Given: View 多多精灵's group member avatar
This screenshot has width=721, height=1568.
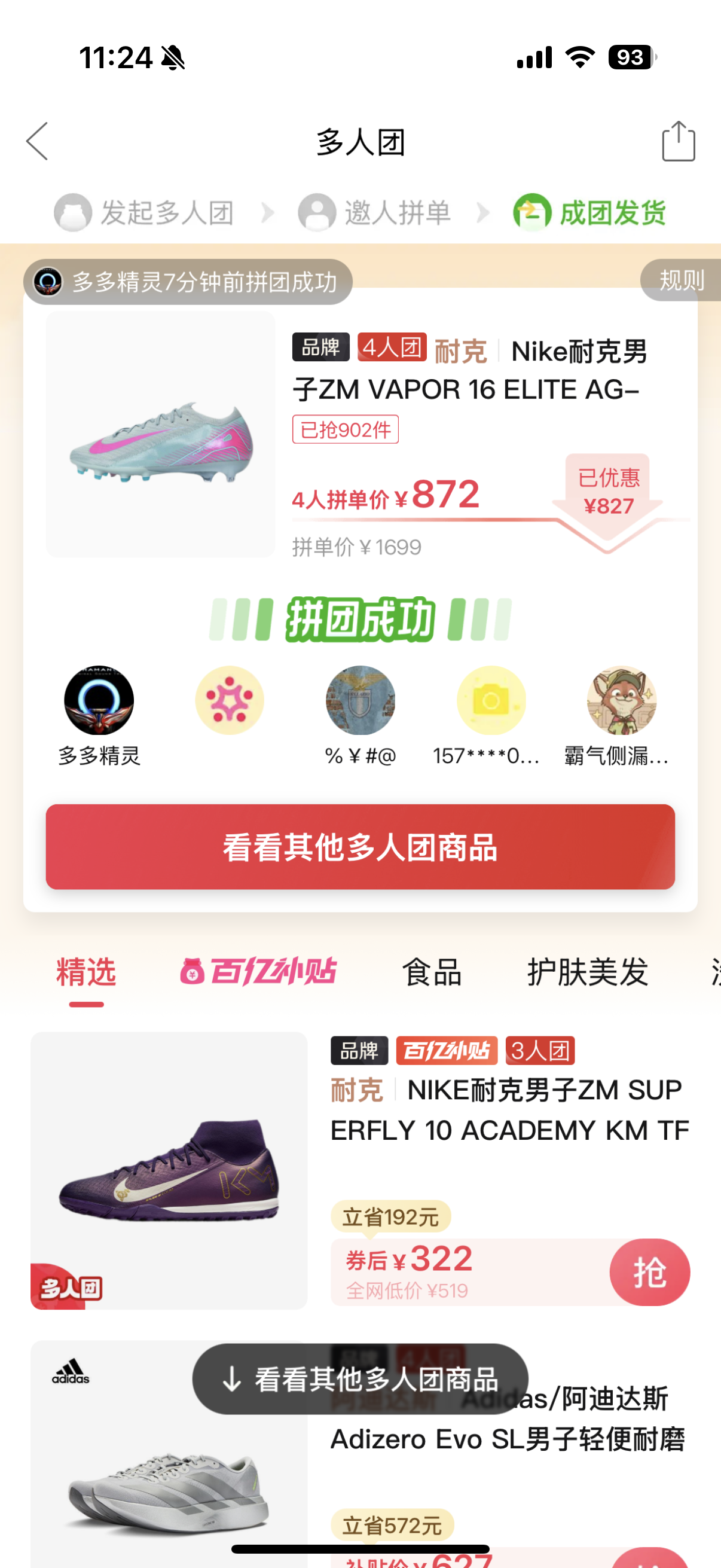Looking at the screenshot, I should coord(99,700).
